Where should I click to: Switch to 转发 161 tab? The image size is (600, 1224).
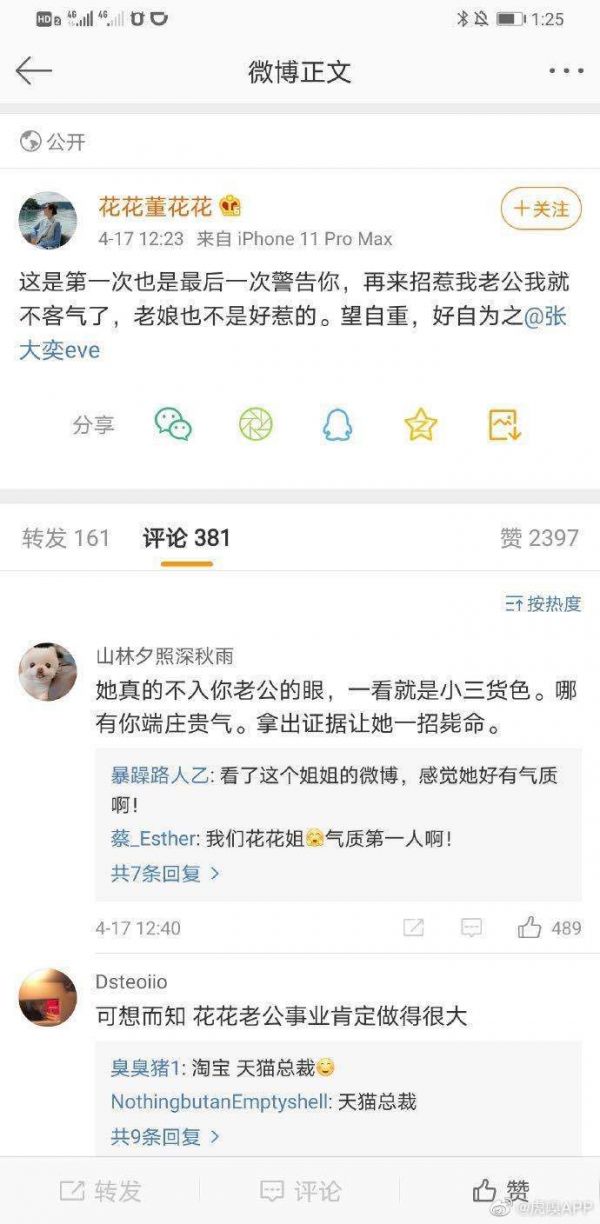coord(66,538)
